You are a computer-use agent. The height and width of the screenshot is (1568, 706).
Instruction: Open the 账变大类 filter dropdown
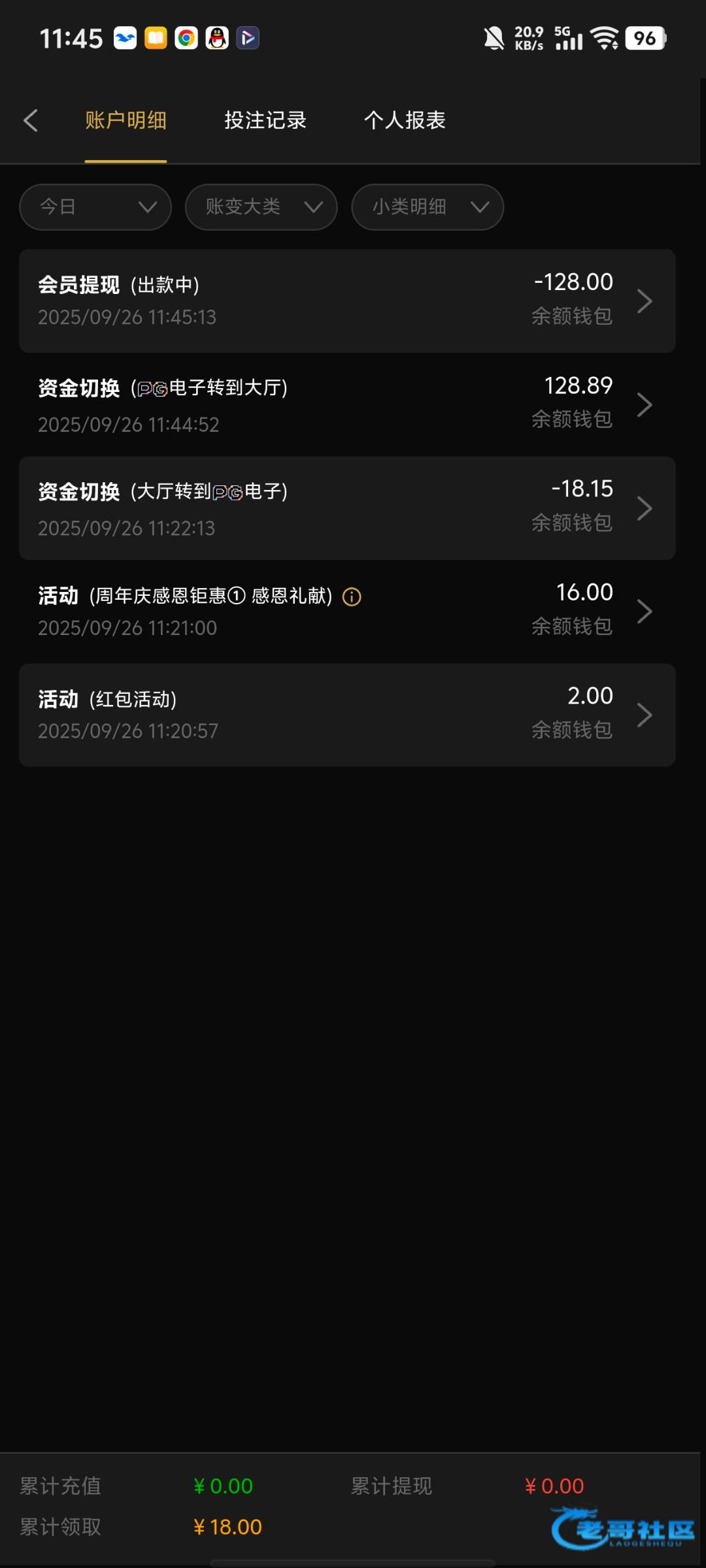261,207
